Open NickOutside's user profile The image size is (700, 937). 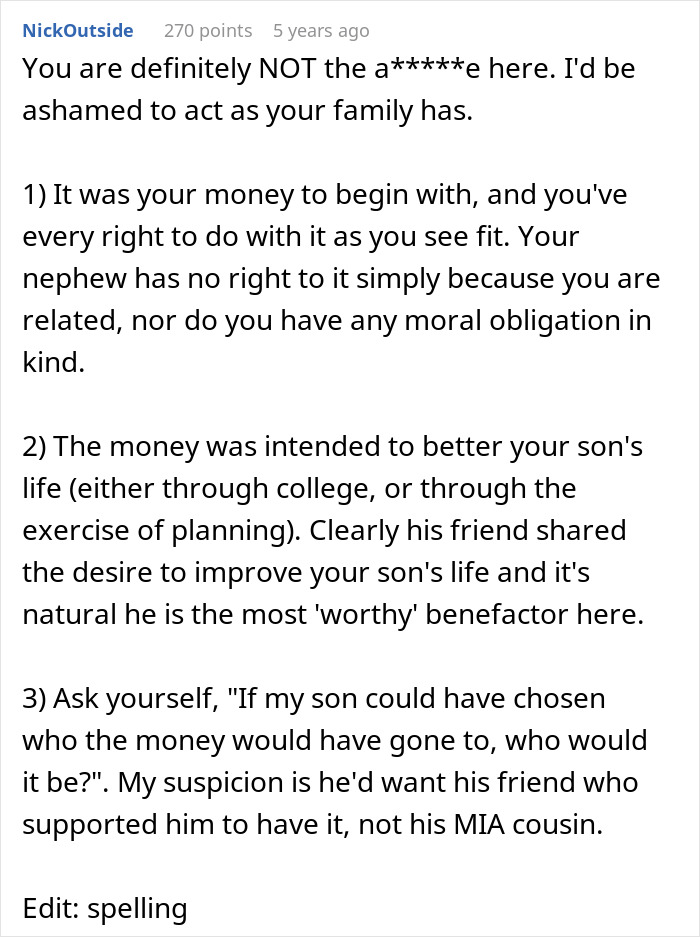click(x=77, y=31)
